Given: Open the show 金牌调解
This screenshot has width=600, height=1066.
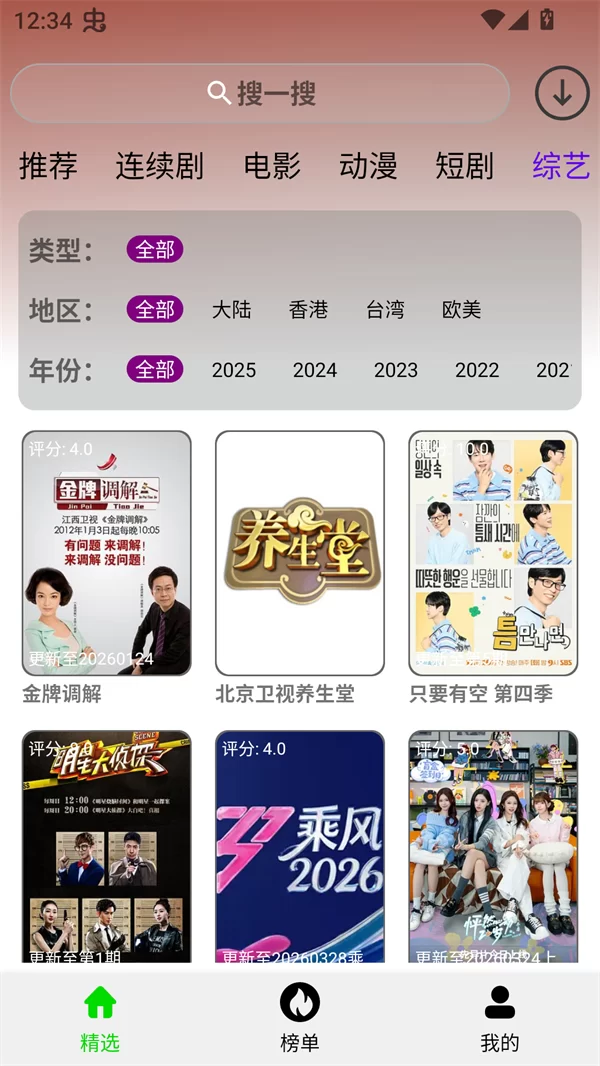Looking at the screenshot, I should coord(106,553).
